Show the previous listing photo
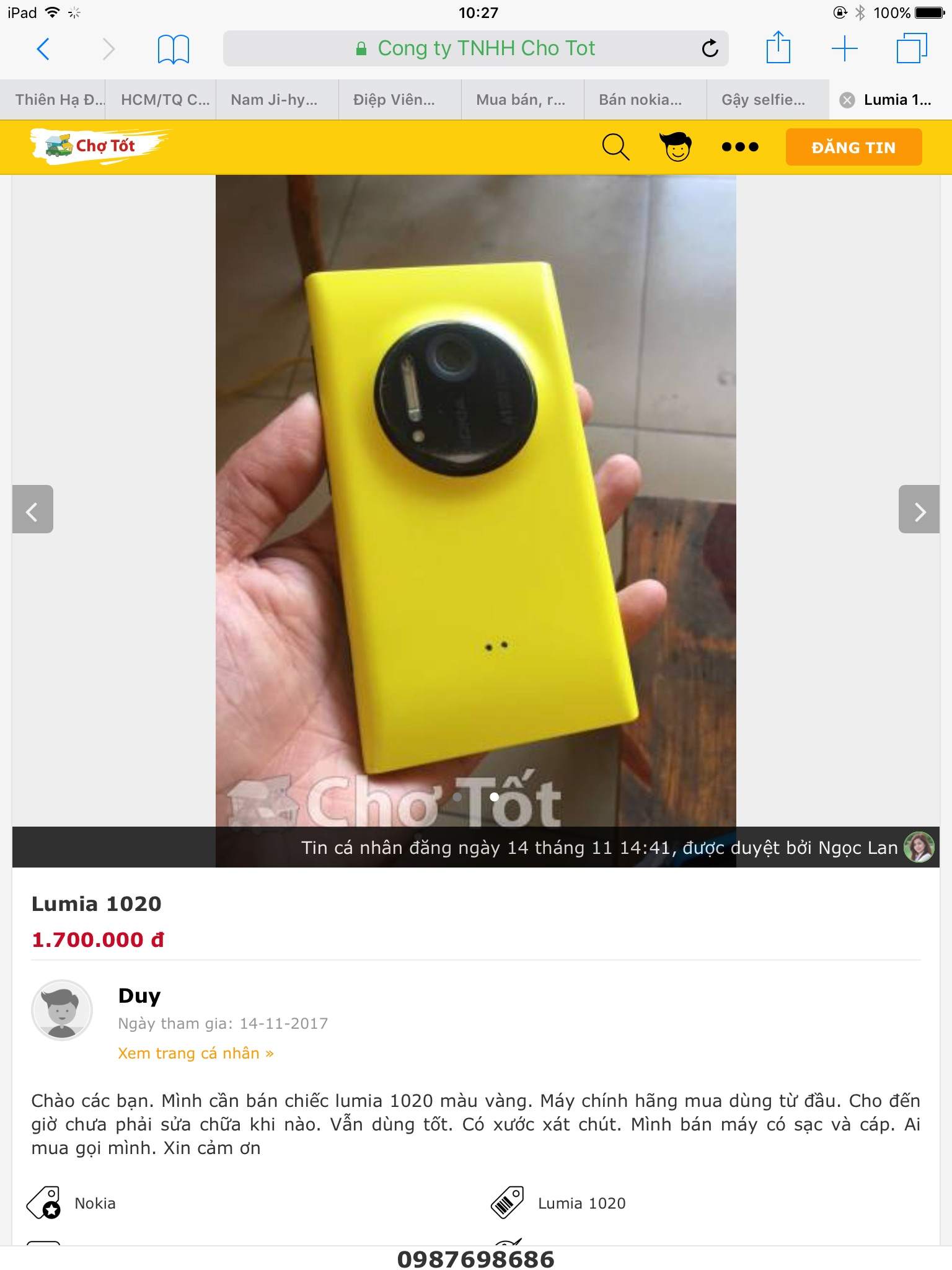This screenshot has height=1270, width=952. click(33, 510)
